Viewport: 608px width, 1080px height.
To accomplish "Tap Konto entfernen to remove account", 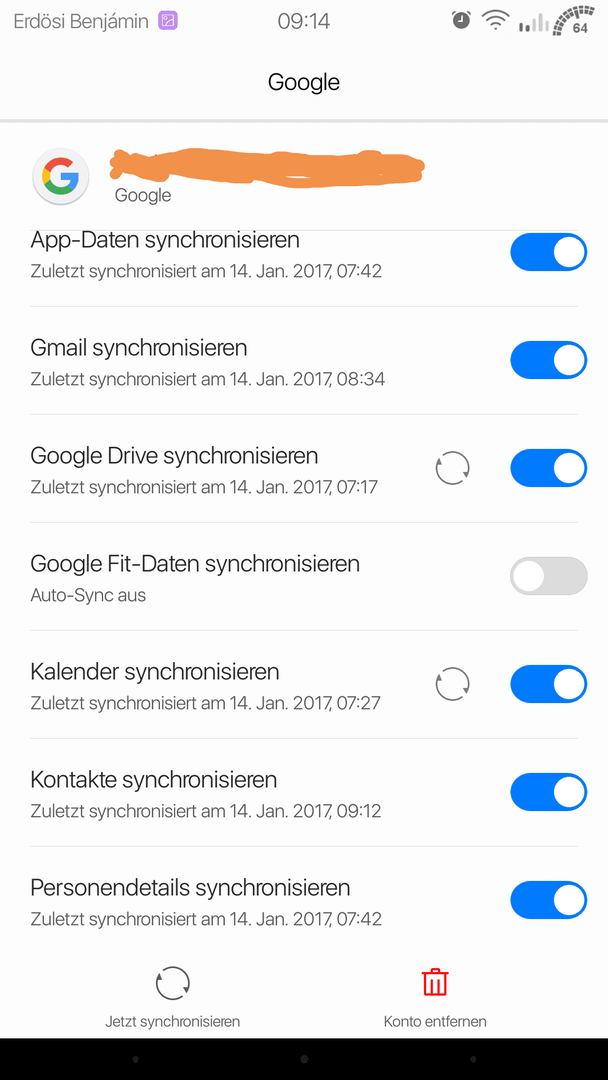I will pos(435,997).
